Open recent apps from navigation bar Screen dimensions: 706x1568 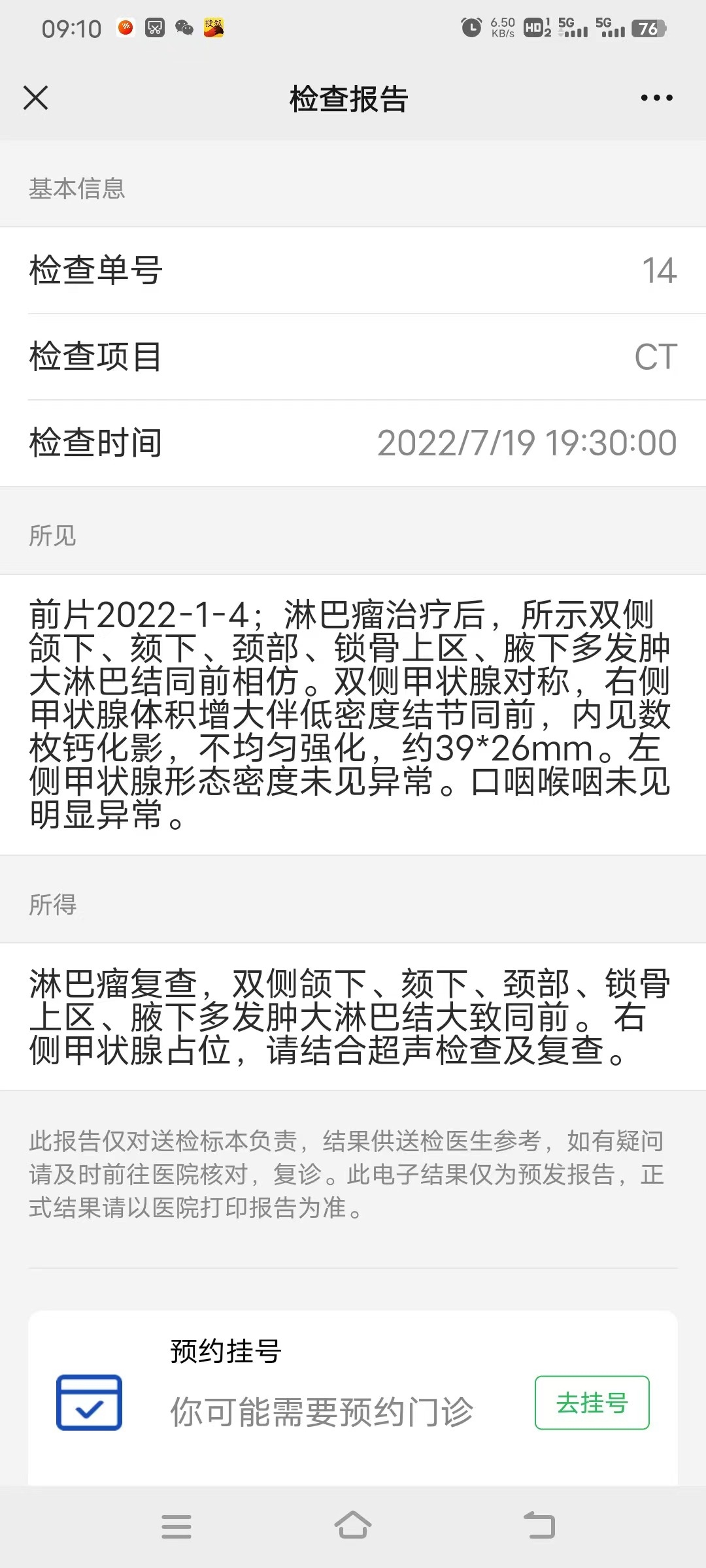tap(176, 1526)
